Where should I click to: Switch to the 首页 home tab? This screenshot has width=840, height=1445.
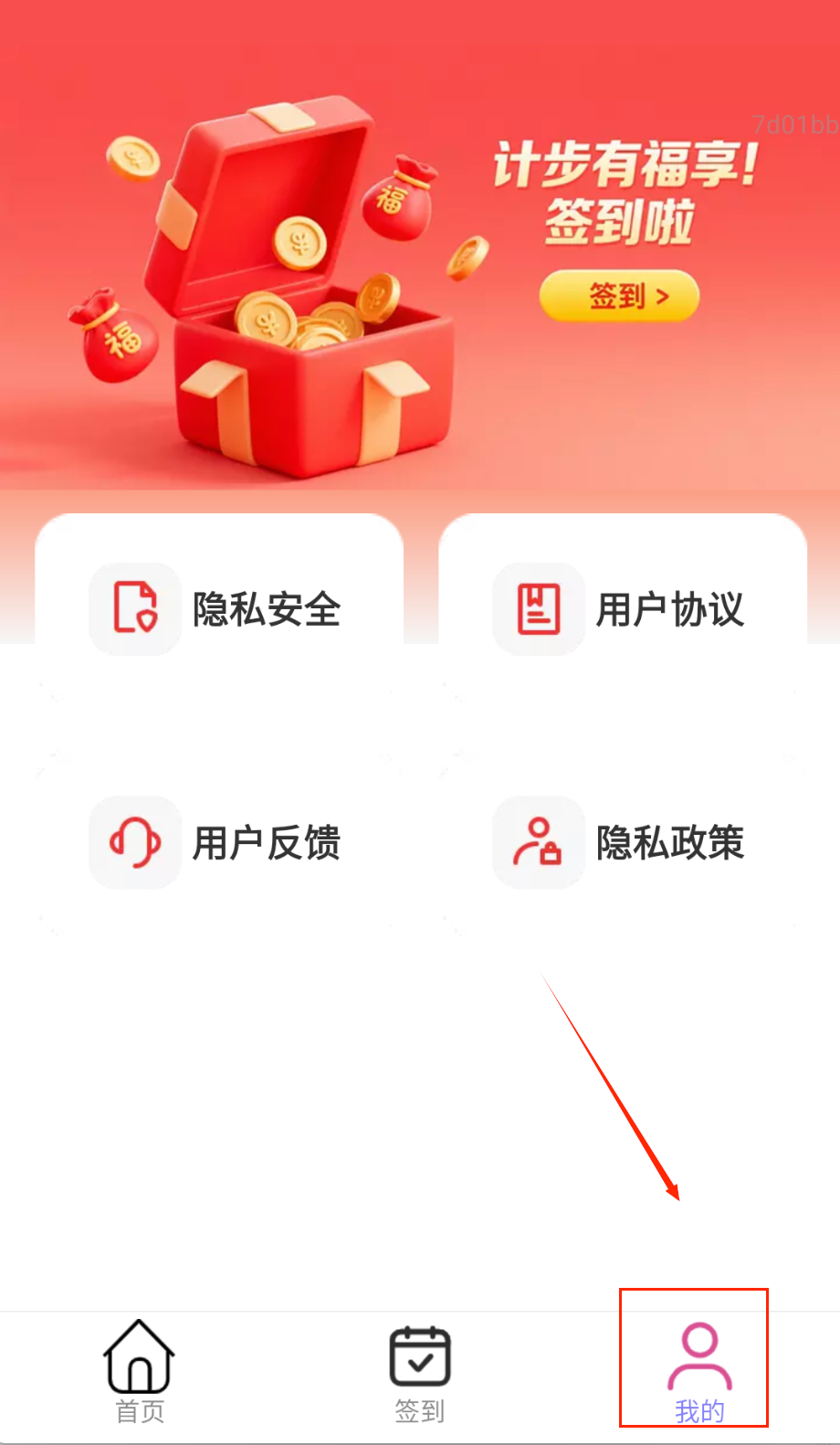139,1370
